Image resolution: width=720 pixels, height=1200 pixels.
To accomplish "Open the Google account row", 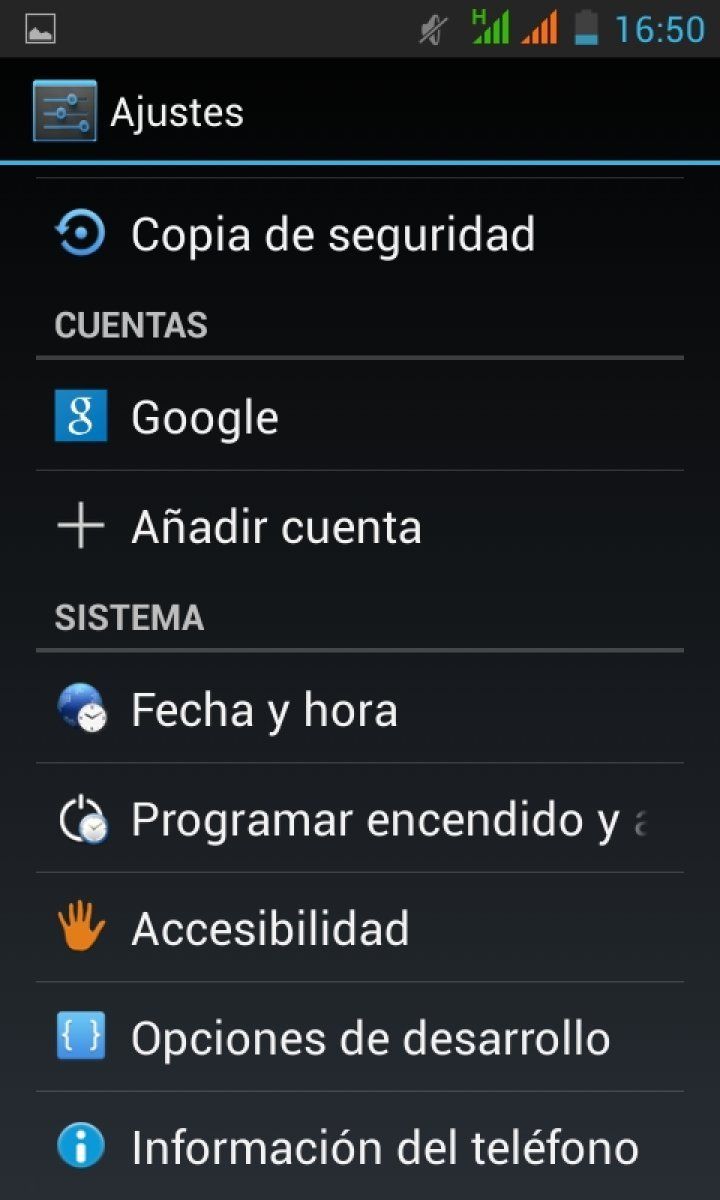I will click(x=205, y=417).
